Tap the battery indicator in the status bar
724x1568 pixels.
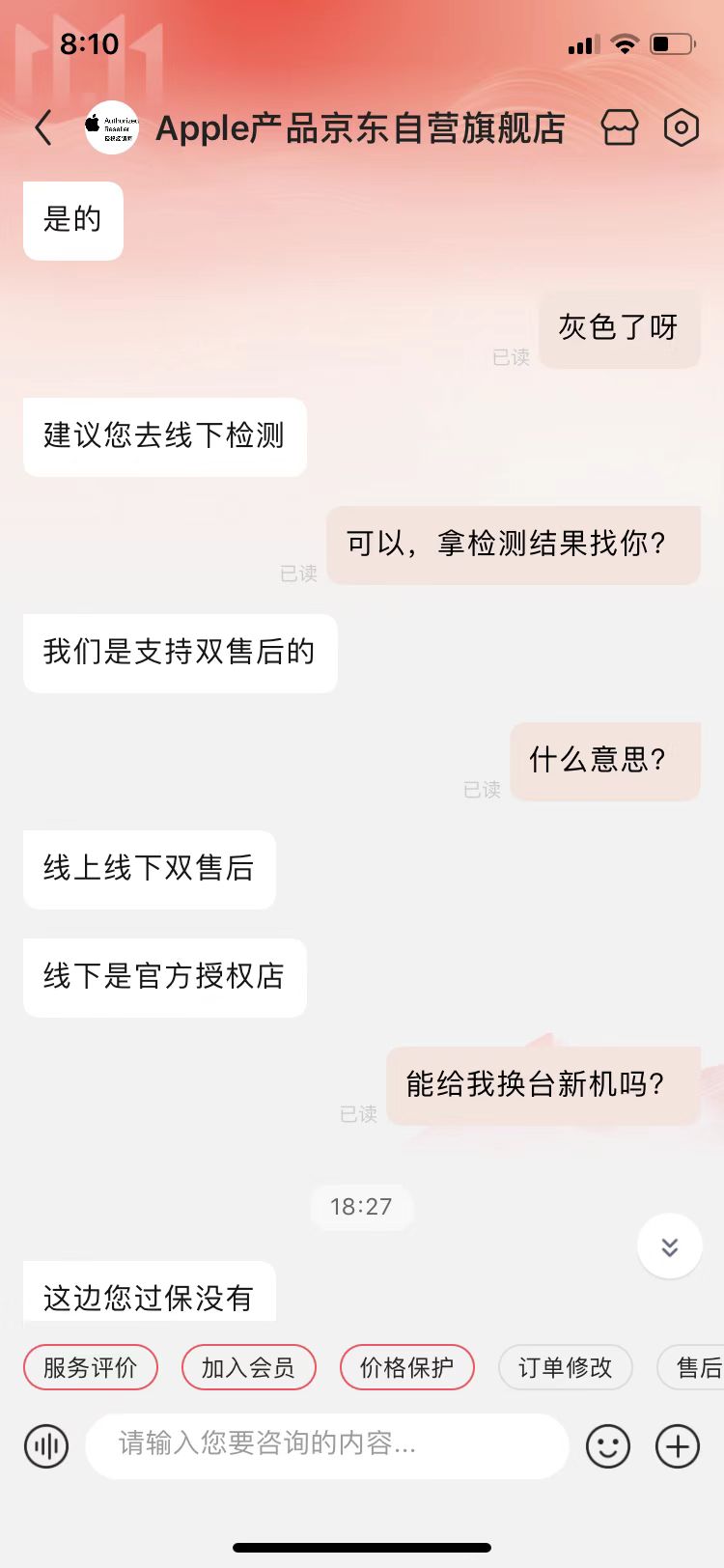[671, 42]
